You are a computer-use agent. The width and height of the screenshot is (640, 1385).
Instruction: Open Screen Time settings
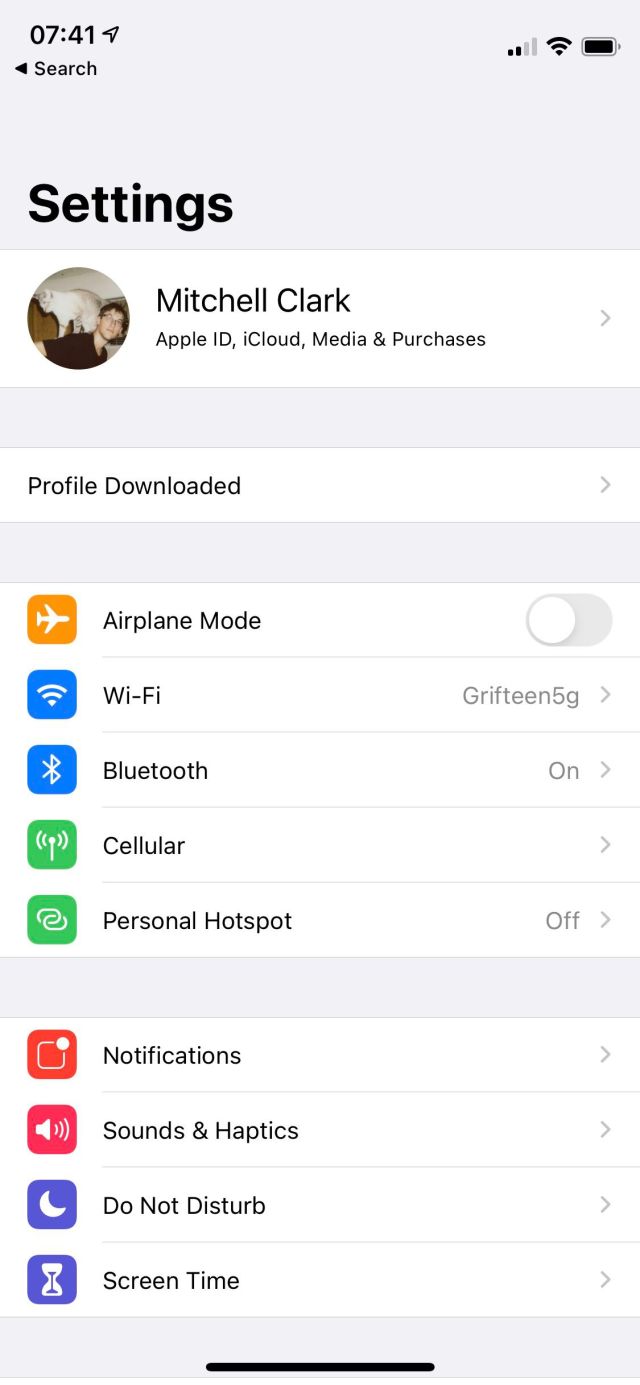[x=320, y=1280]
